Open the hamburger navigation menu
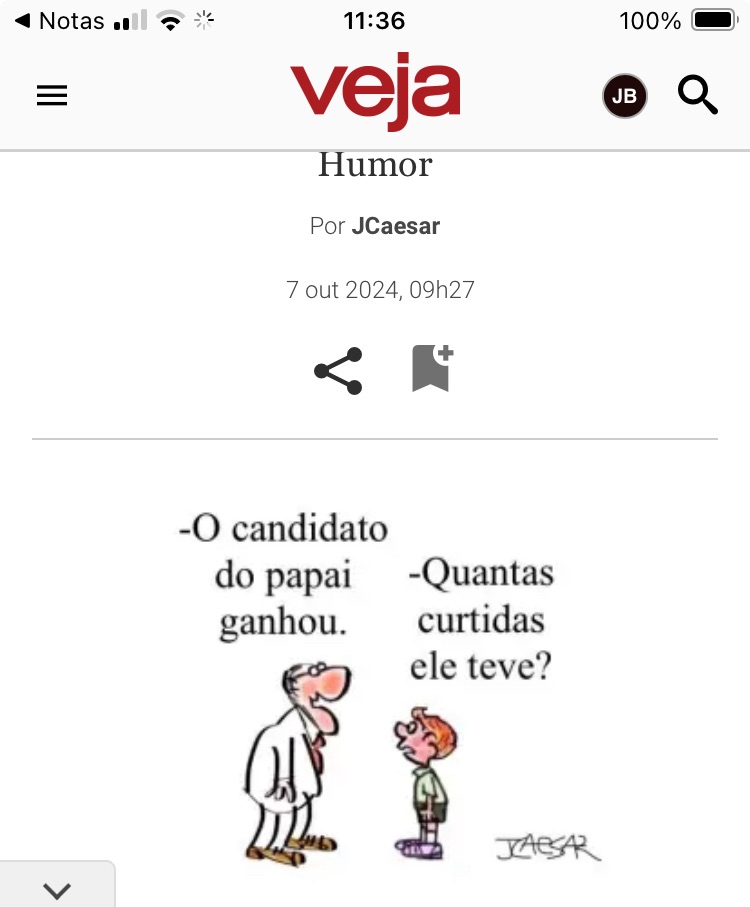The width and height of the screenshot is (750, 907). tap(52, 95)
